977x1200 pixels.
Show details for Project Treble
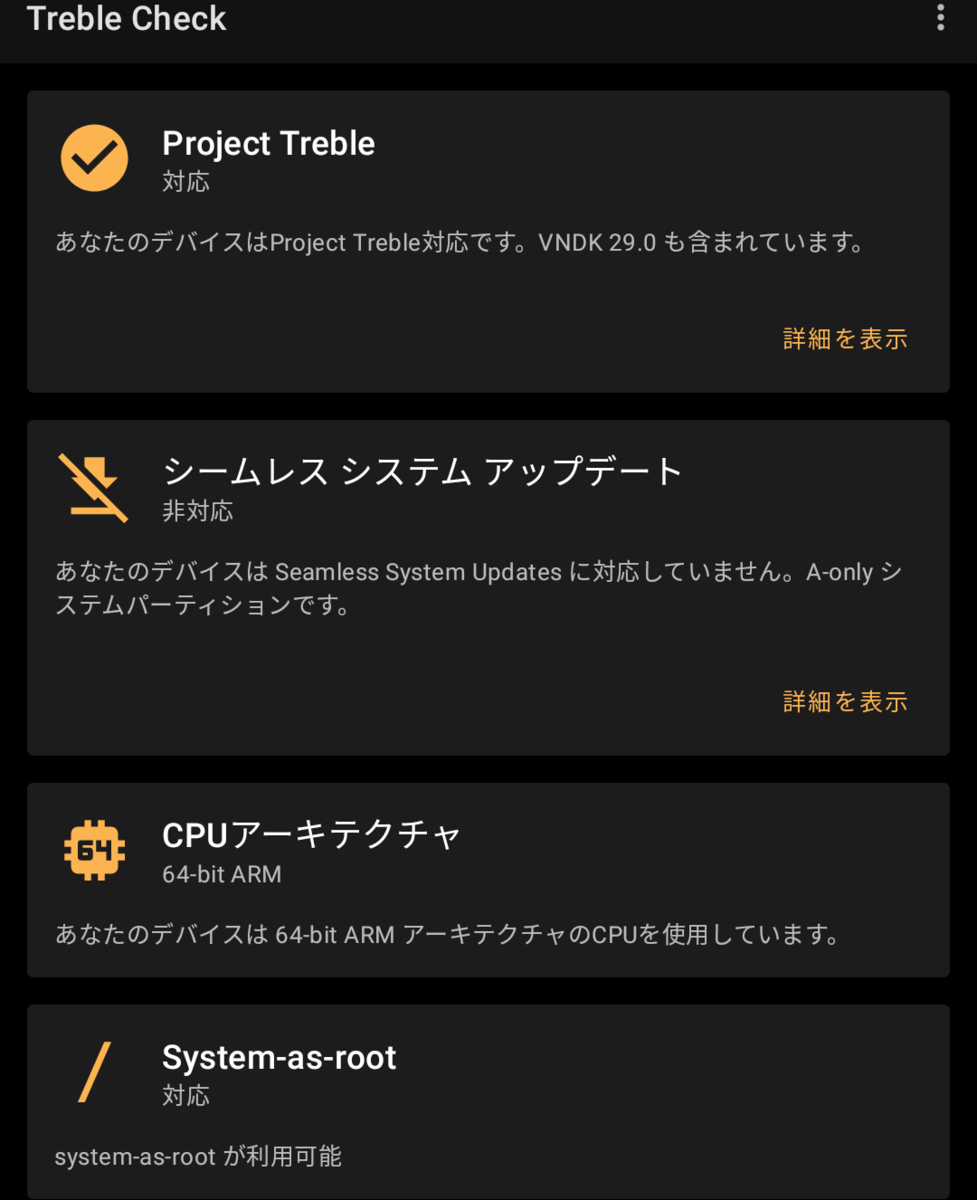[x=845, y=339]
